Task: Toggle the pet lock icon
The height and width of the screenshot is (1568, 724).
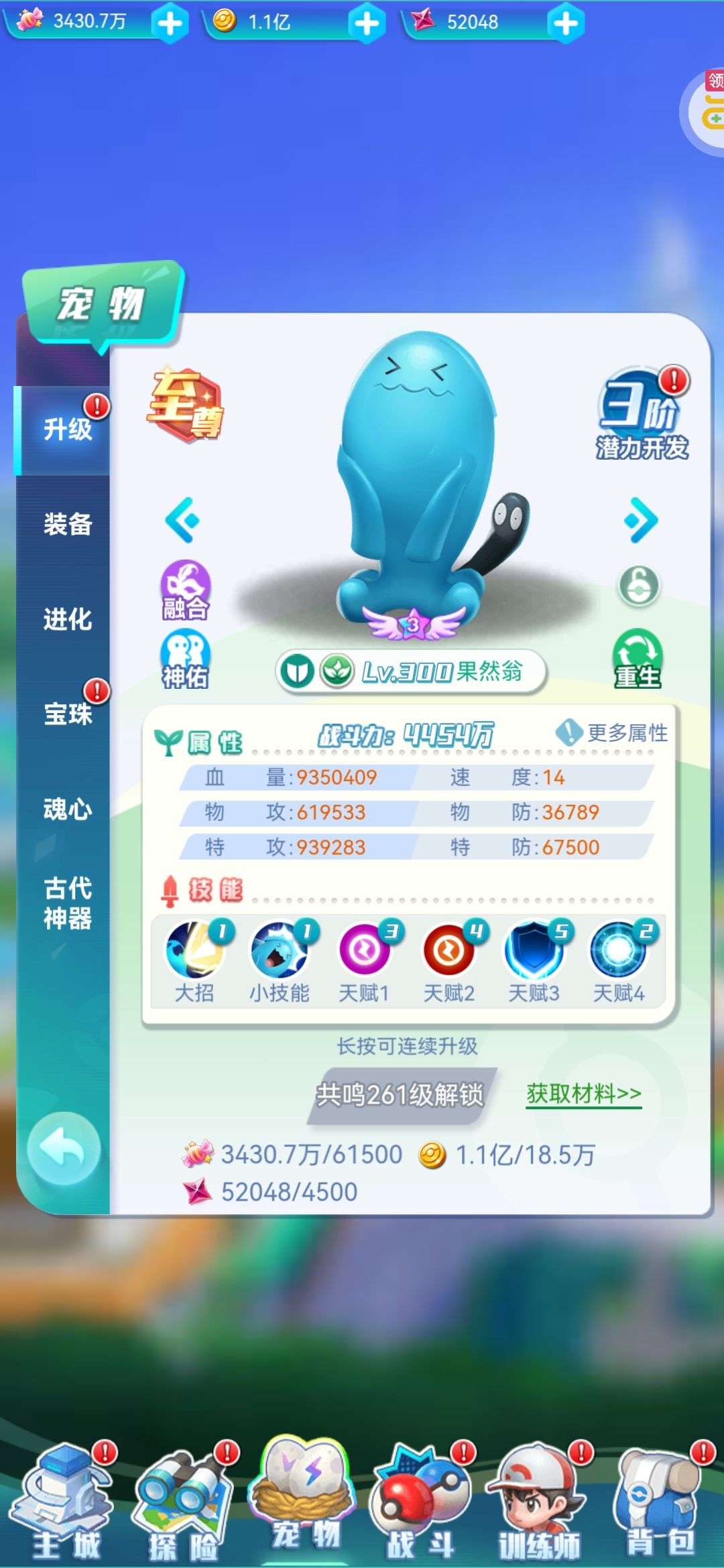Action: click(x=638, y=586)
